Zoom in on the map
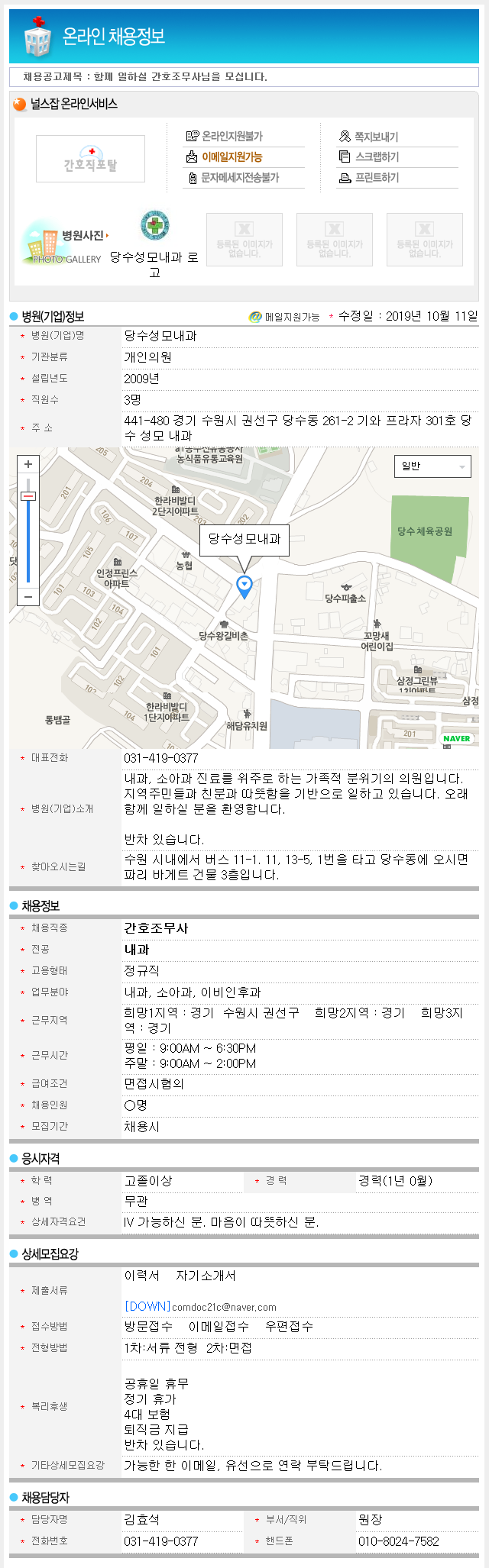Image resolution: width=489 pixels, height=1568 pixels. pyautogui.click(x=28, y=464)
